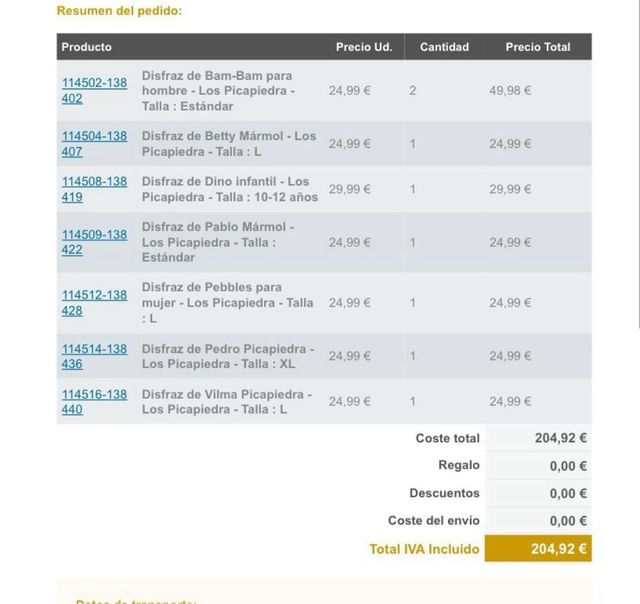The height and width of the screenshot is (604, 640).
Task: Open product link 114512-138 428
Action: pyautogui.click(x=94, y=295)
